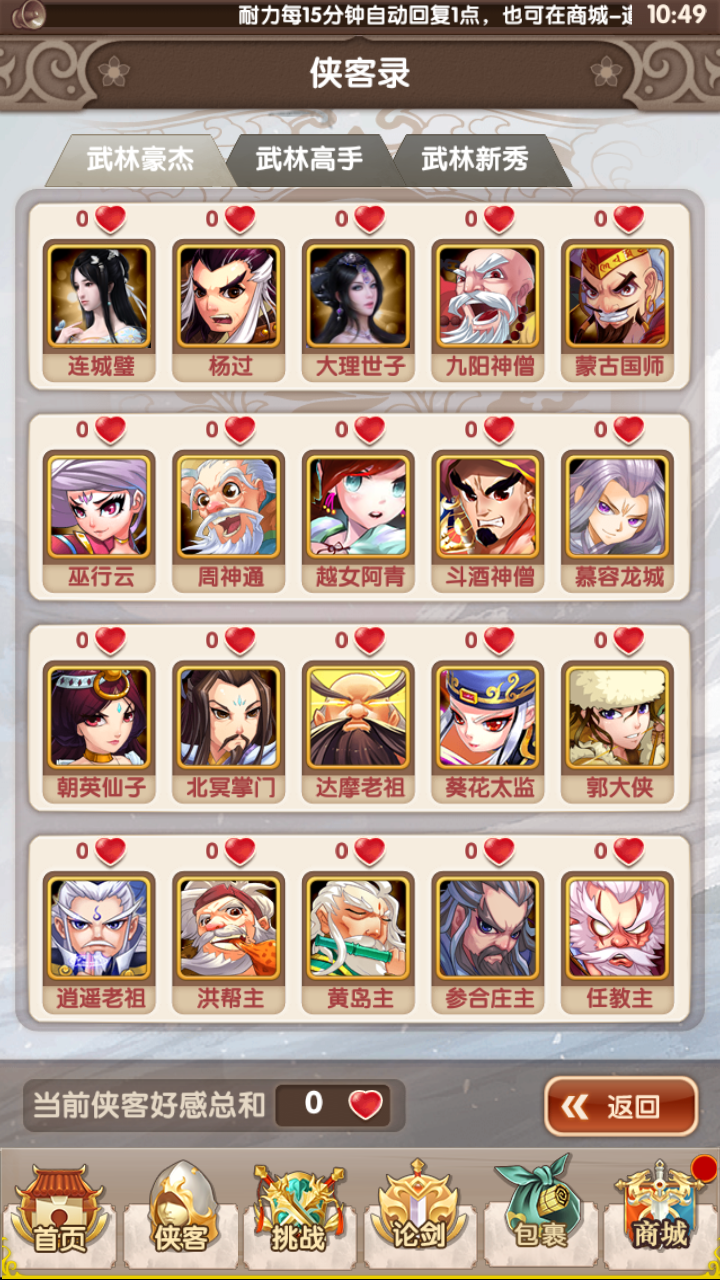
Task: Switch to the 武林高手 tab
Action: pyautogui.click(x=309, y=159)
